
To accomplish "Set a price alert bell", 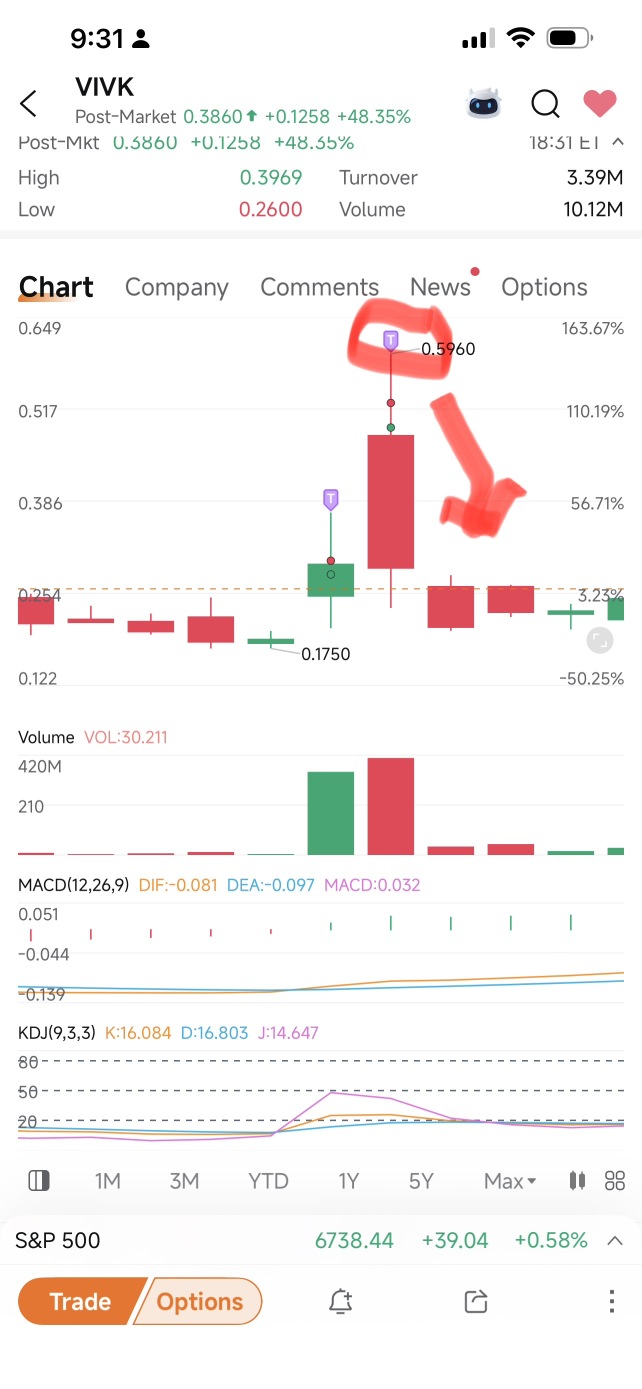I will (x=340, y=1301).
